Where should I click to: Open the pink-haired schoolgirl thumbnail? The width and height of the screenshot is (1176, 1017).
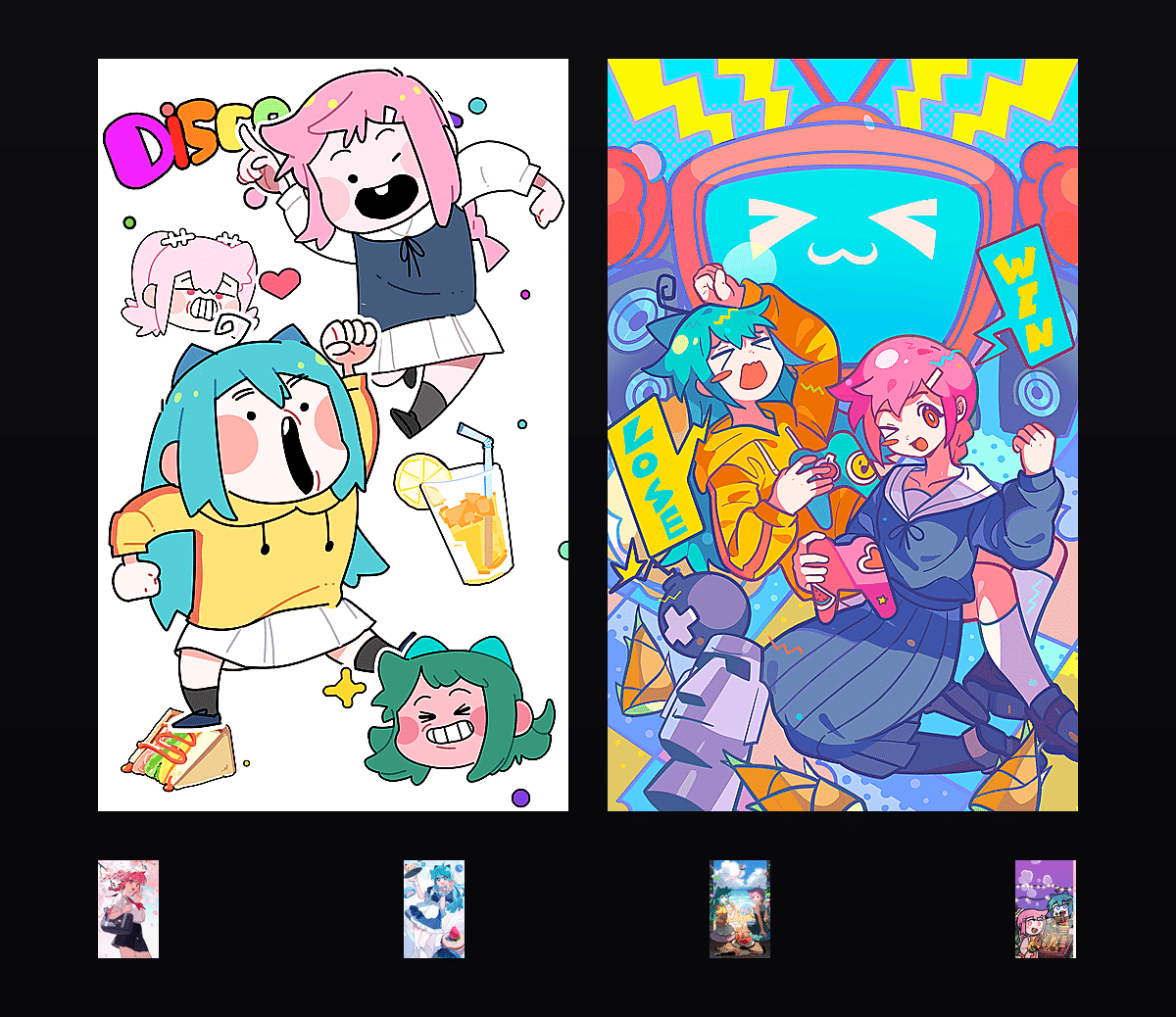128,909
